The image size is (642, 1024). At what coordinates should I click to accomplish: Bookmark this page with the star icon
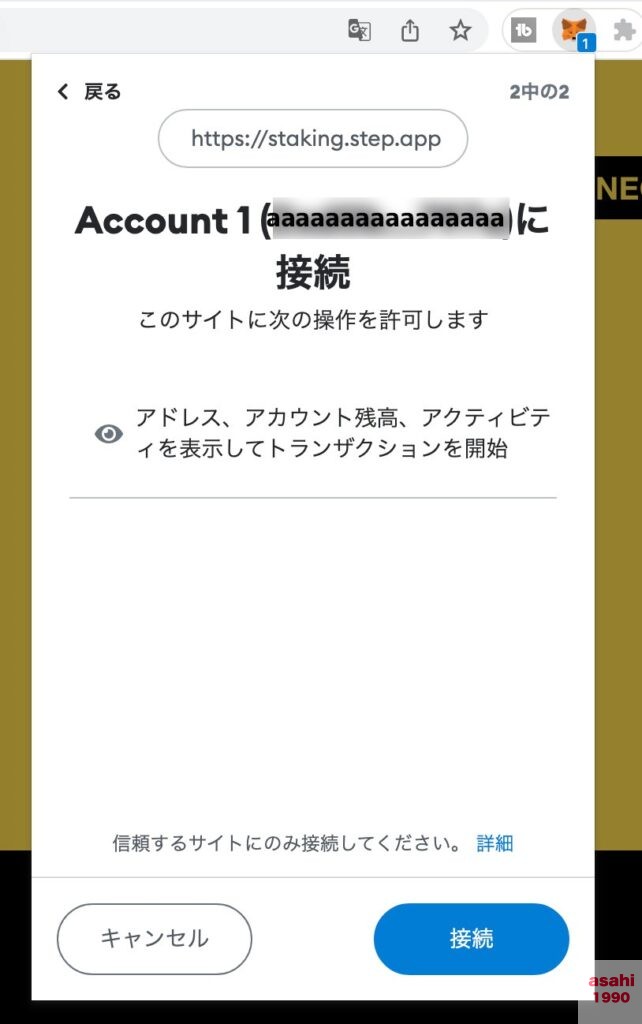pos(460,30)
